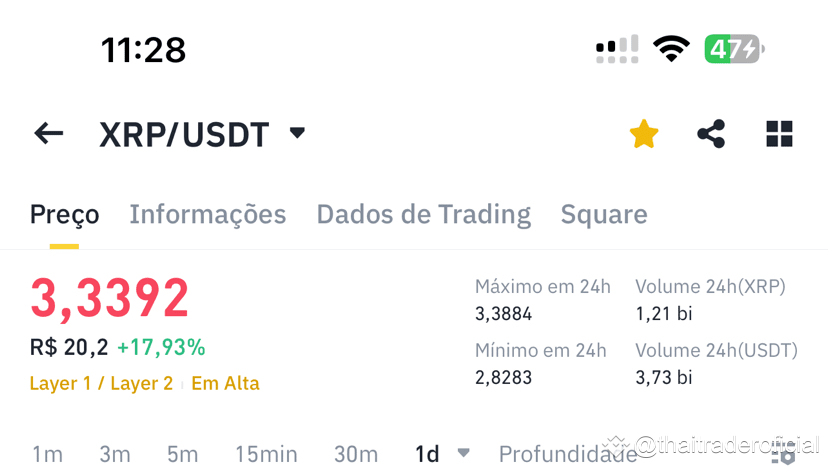Tap the Em Alta tag
The width and height of the screenshot is (828, 467).
[x=225, y=383]
